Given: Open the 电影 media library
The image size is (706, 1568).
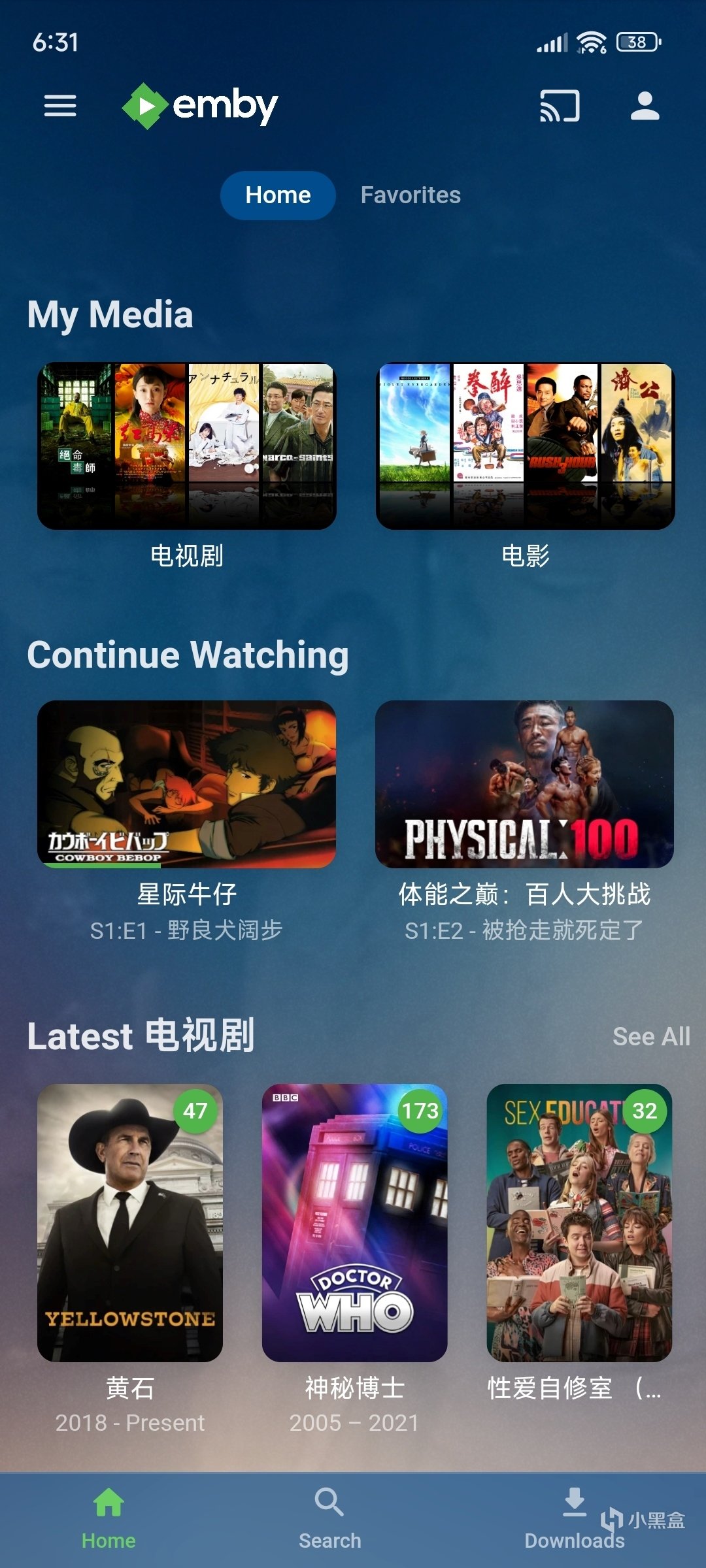Looking at the screenshot, I should 525,446.
